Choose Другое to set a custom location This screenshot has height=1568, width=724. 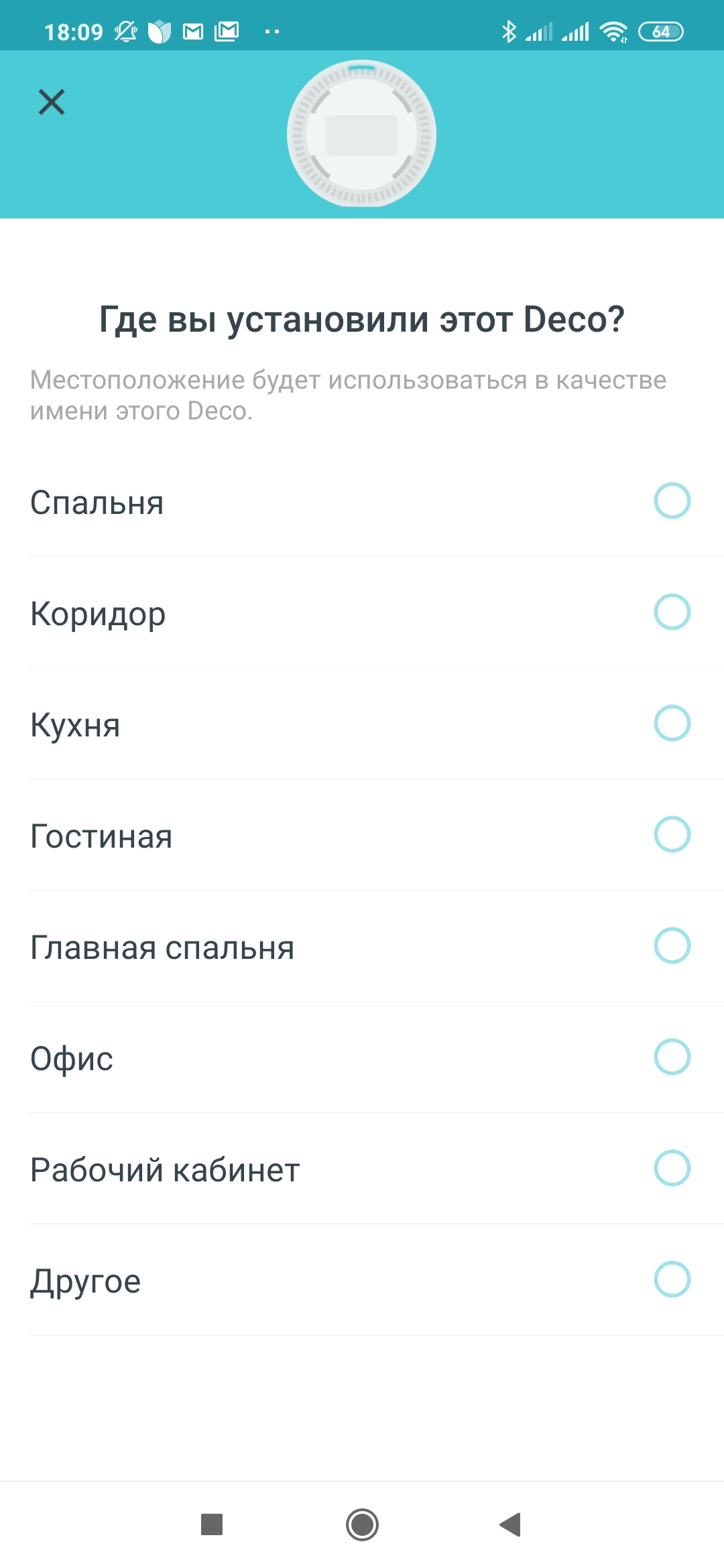pos(672,1279)
